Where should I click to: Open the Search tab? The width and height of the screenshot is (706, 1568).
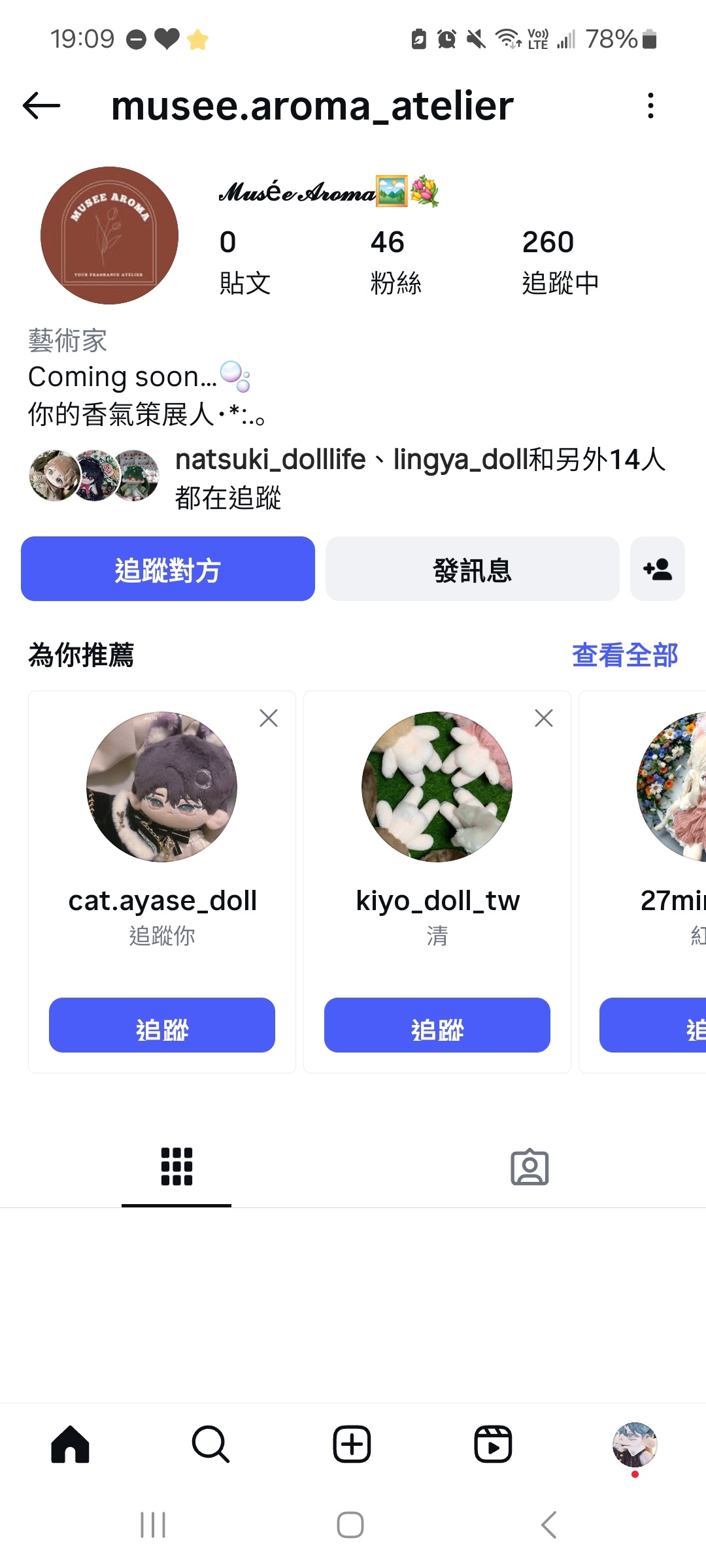click(x=211, y=1445)
